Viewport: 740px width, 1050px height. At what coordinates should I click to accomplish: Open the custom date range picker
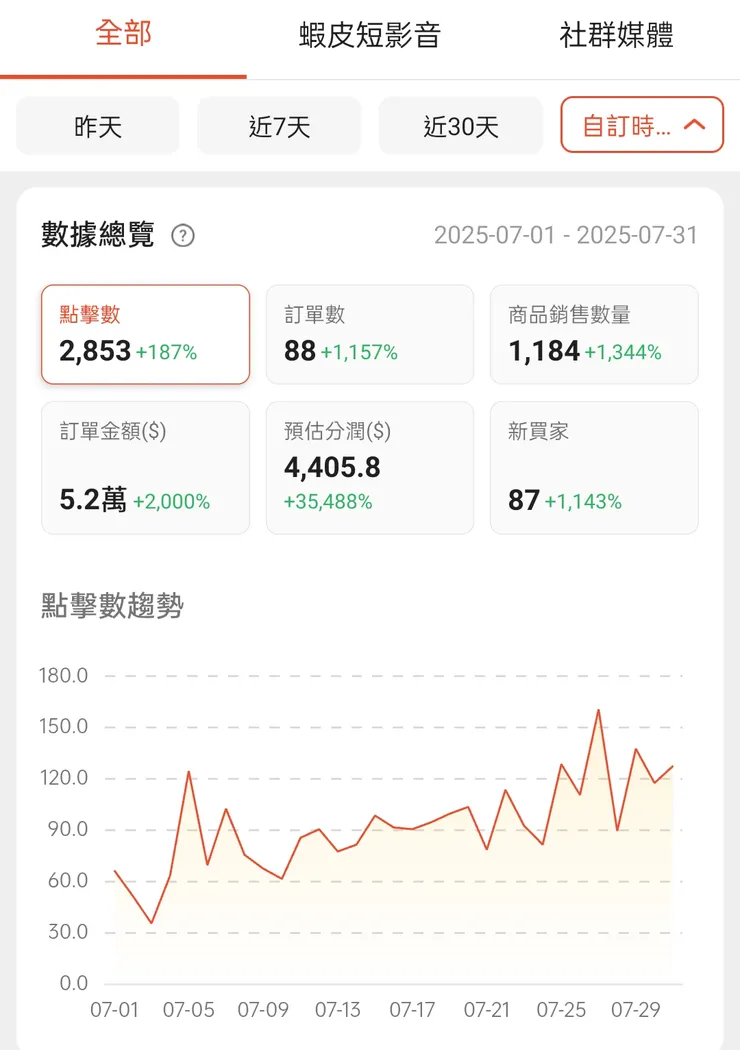pyautogui.click(x=641, y=126)
